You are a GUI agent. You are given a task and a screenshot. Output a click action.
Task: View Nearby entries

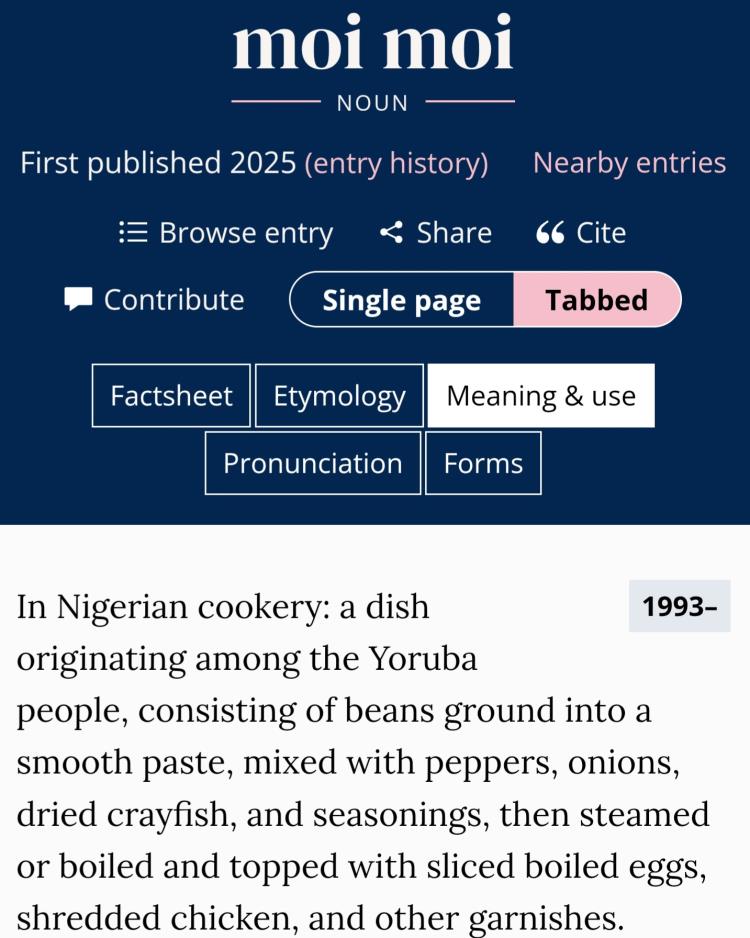coord(629,163)
